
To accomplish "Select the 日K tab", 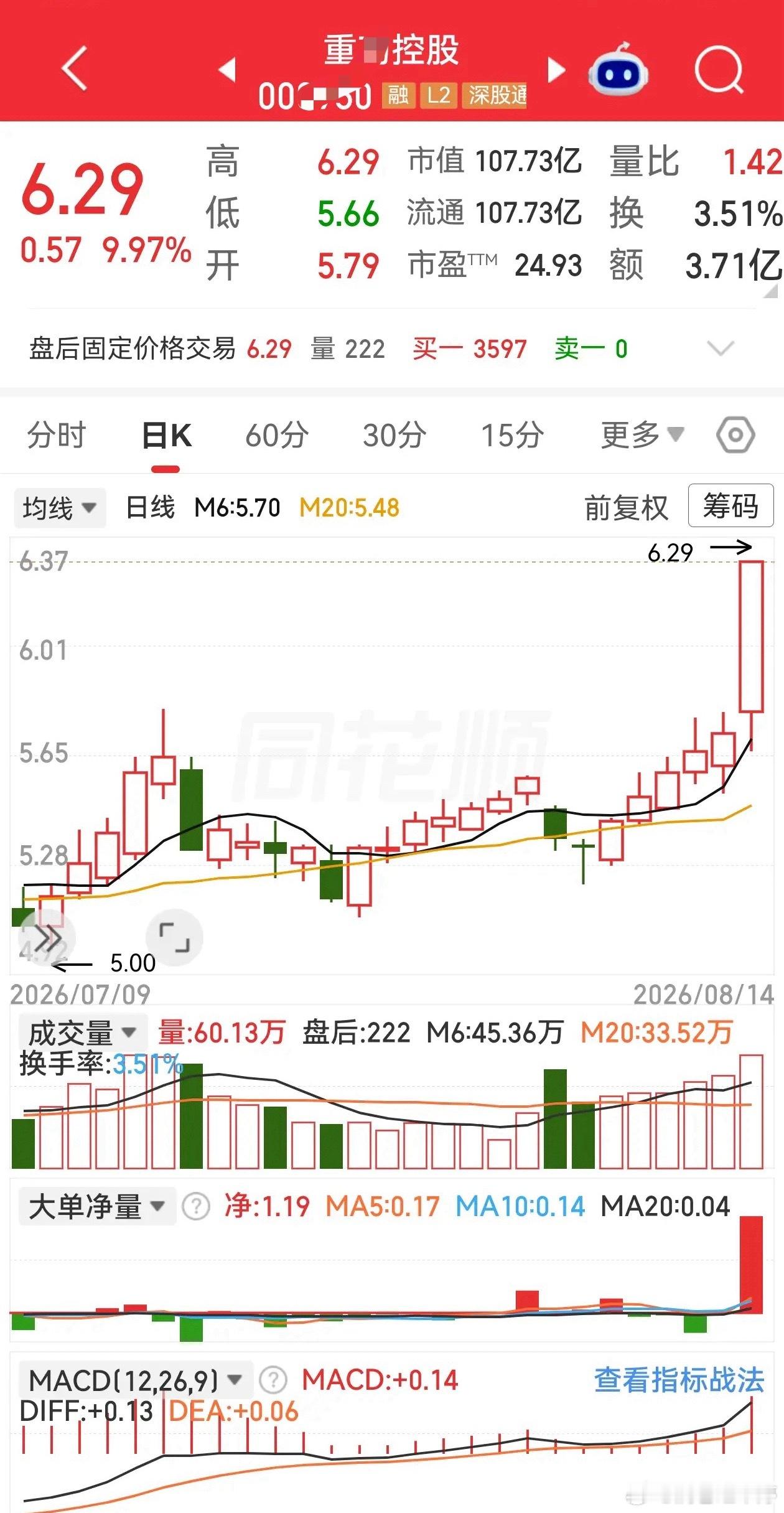I will (166, 435).
